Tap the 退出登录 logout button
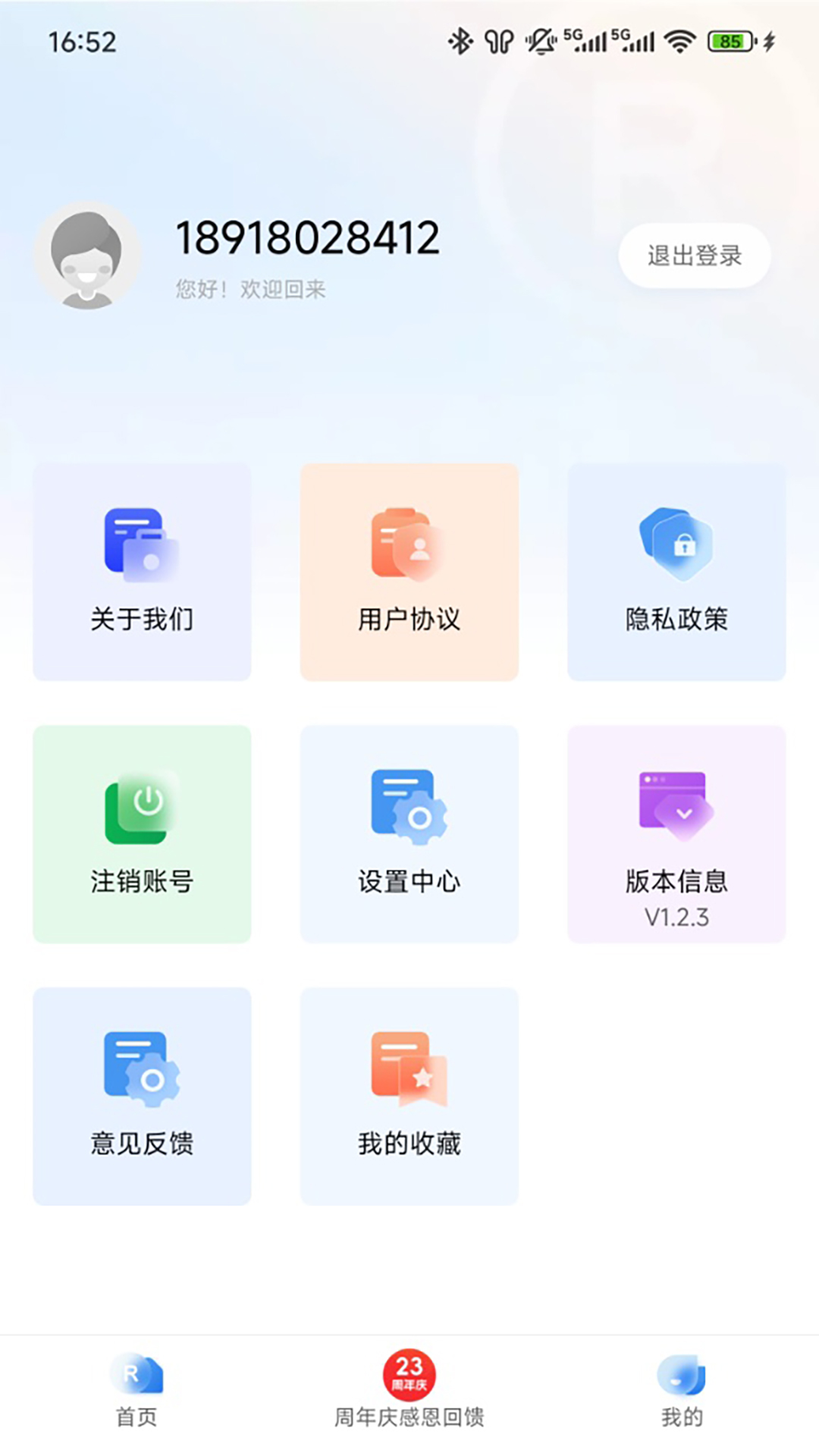This screenshot has height=1456, width=819. coord(695,256)
